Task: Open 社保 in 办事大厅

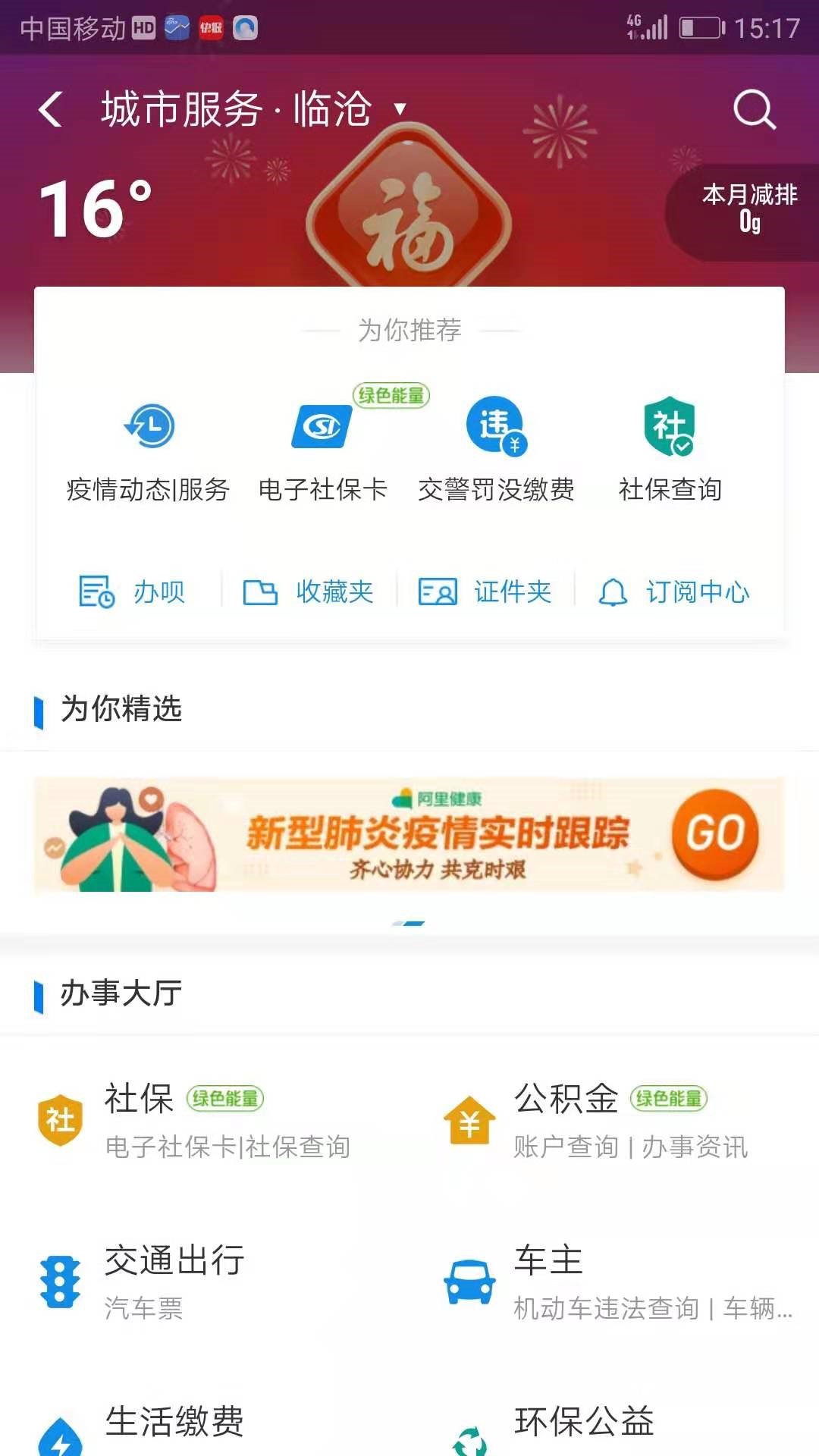Action: coord(190,1121)
